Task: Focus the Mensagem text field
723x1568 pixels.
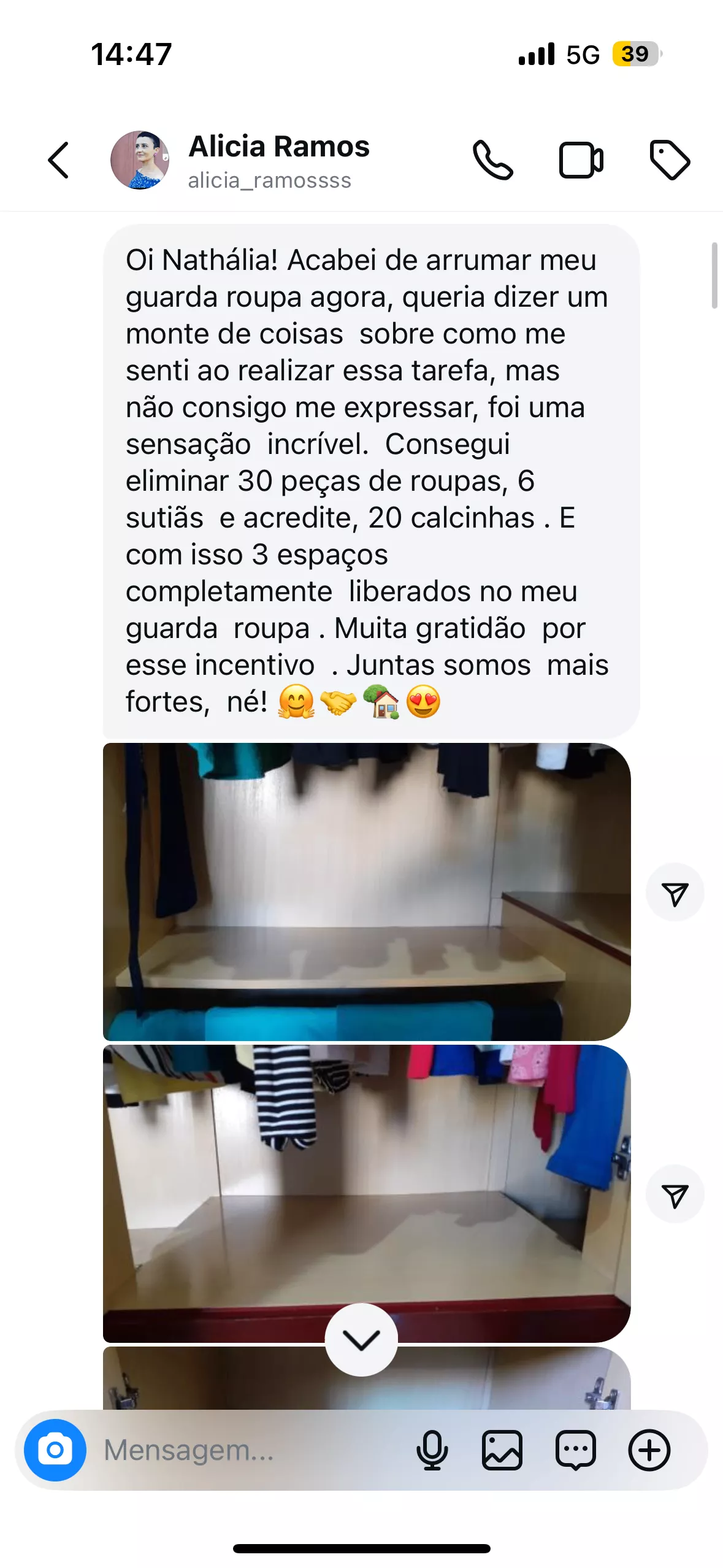Action: pos(245,1450)
